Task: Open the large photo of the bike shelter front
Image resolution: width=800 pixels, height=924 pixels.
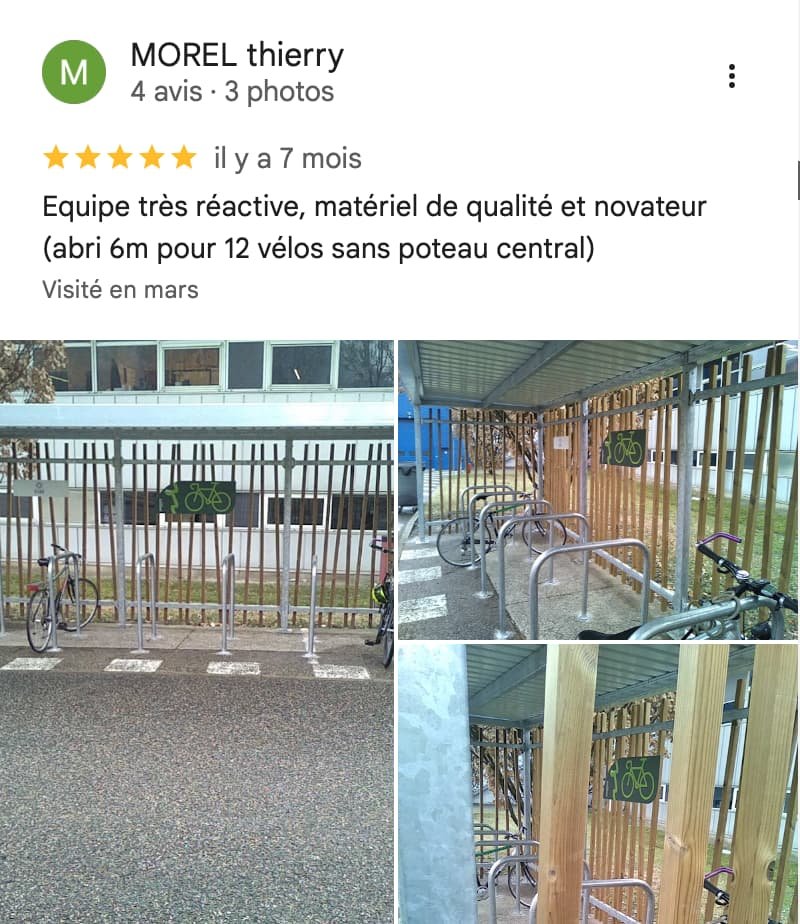Action: pos(197,631)
